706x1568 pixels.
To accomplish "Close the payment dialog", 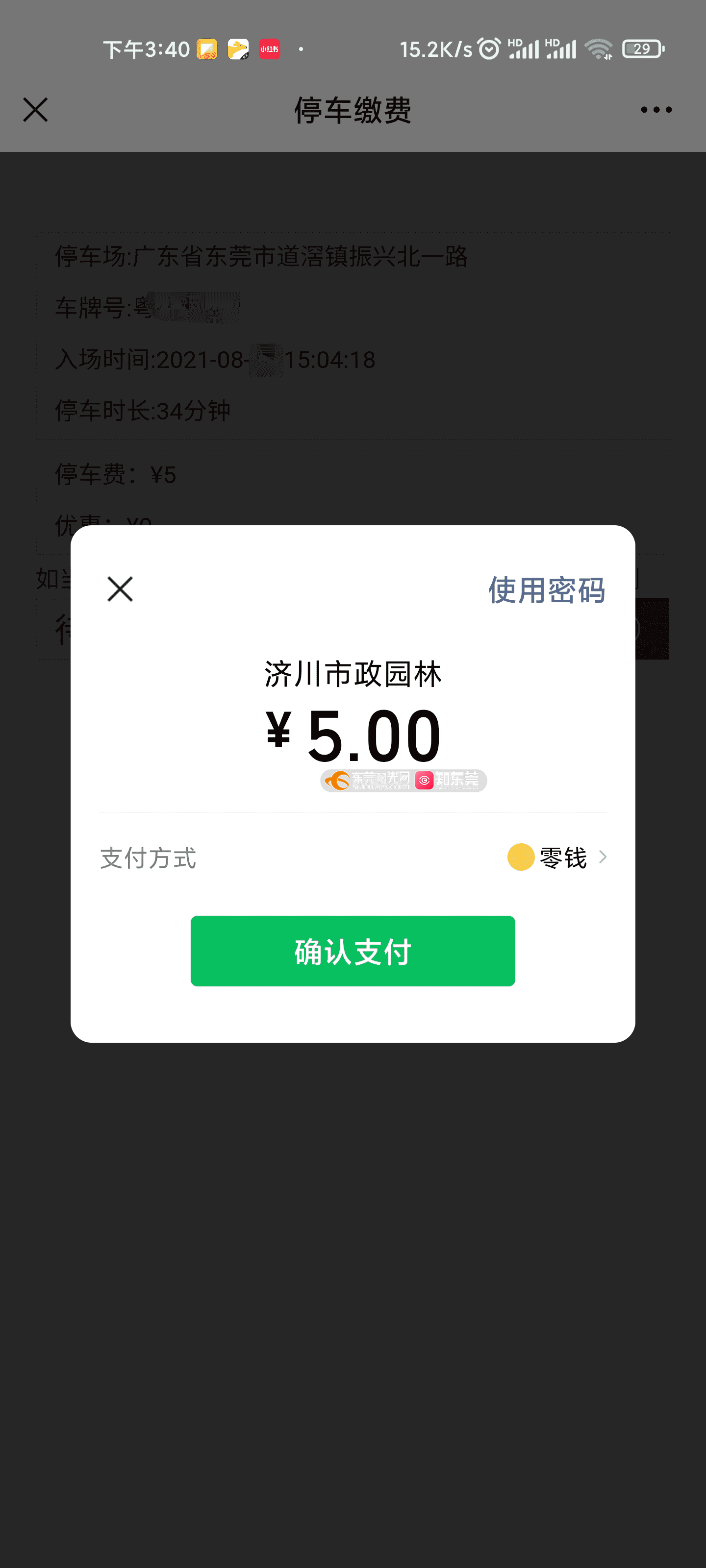I will (x=120, y=589).
